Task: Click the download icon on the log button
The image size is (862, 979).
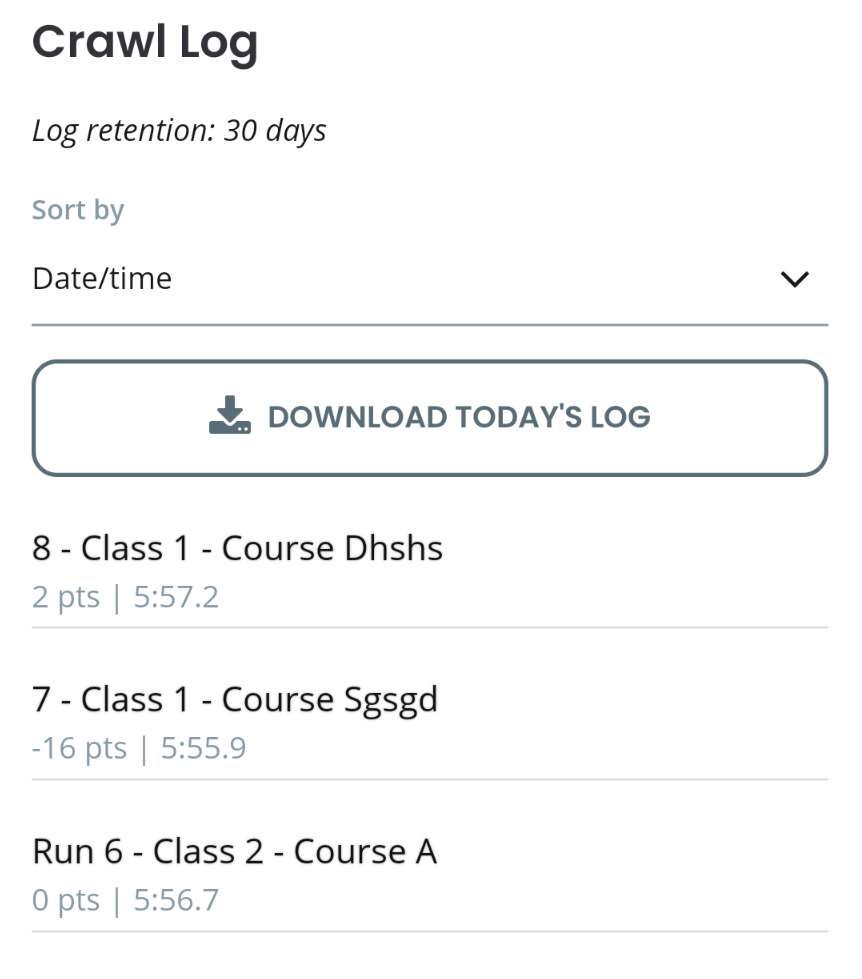Action: tap(232, 417)
